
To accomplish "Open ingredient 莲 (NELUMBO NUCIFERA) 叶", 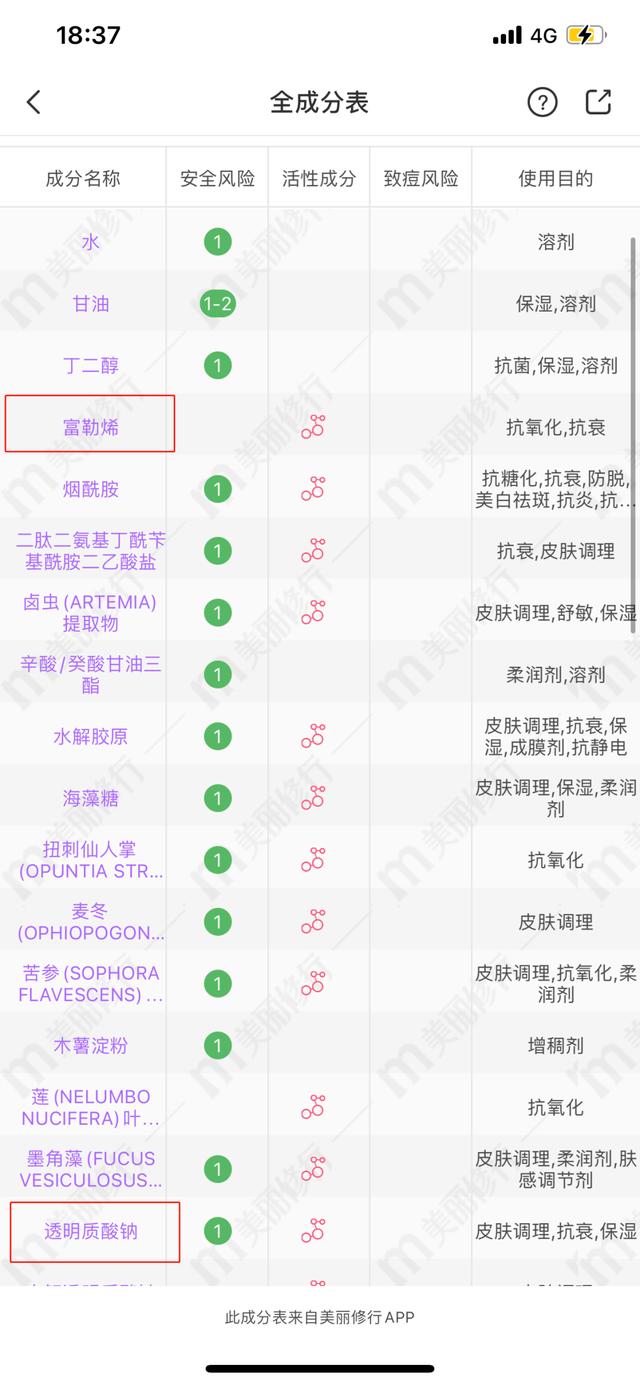I will pos(91,1108).
